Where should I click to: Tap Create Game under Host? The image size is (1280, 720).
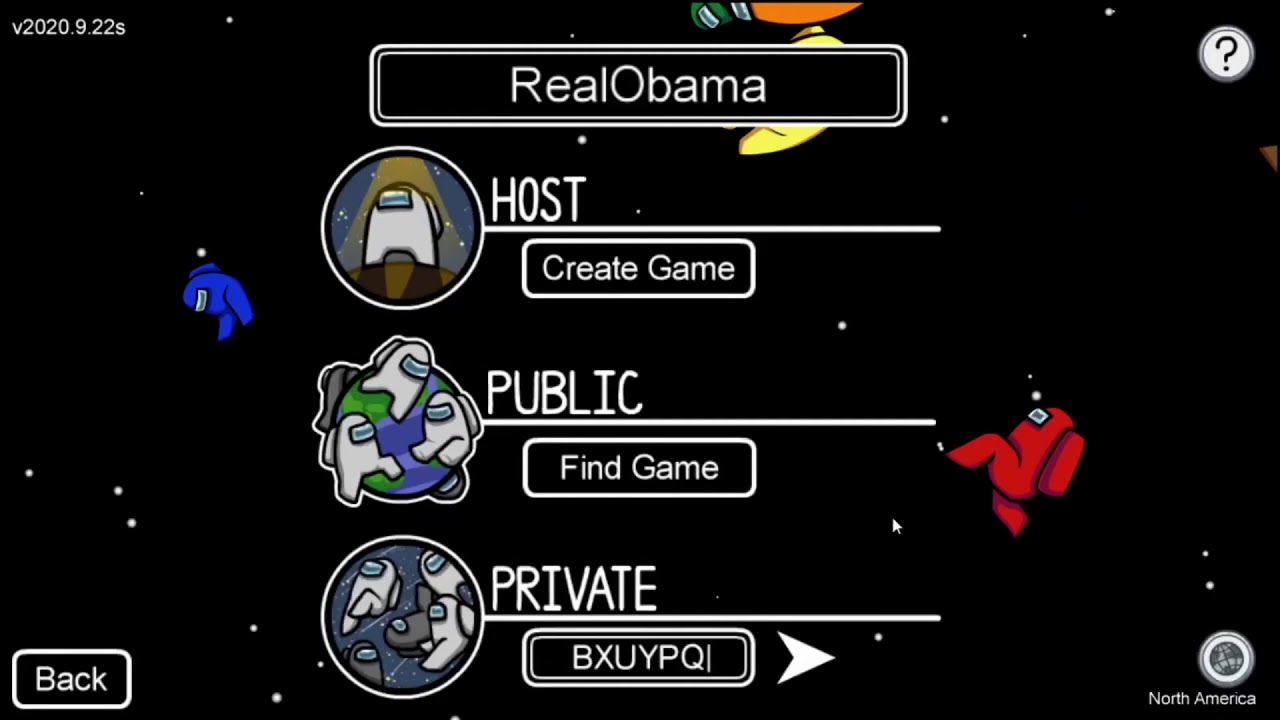[638, 269]
